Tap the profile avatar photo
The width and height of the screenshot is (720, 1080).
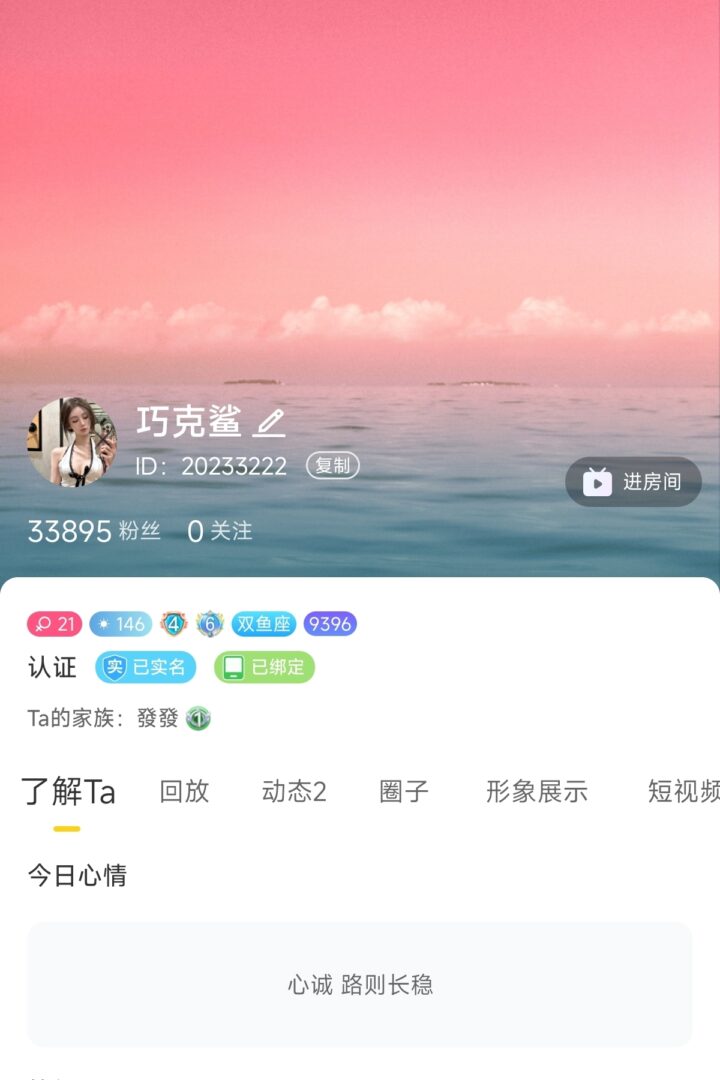coord(71,442)
